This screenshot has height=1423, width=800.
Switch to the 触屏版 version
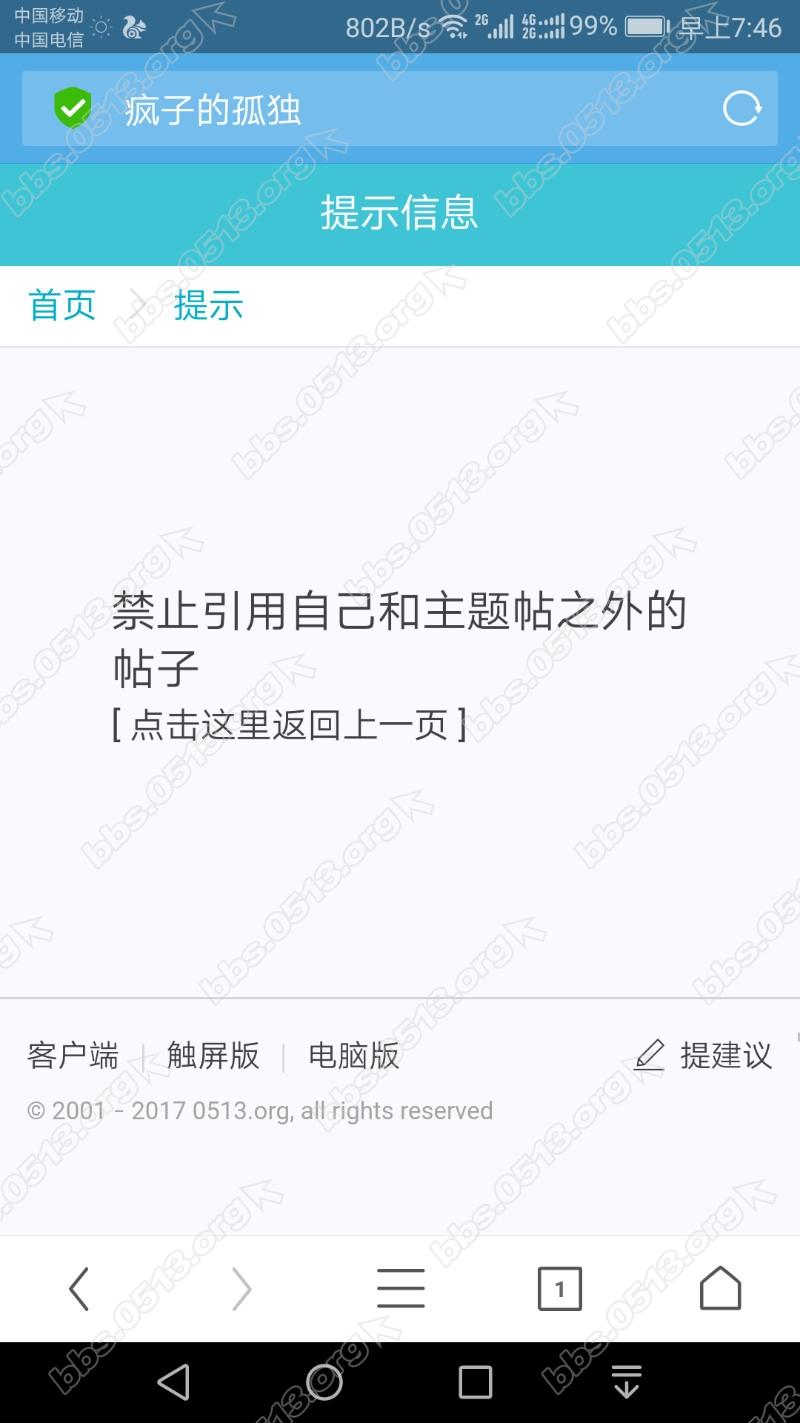pyautogui.click(x=213, y=1055)
